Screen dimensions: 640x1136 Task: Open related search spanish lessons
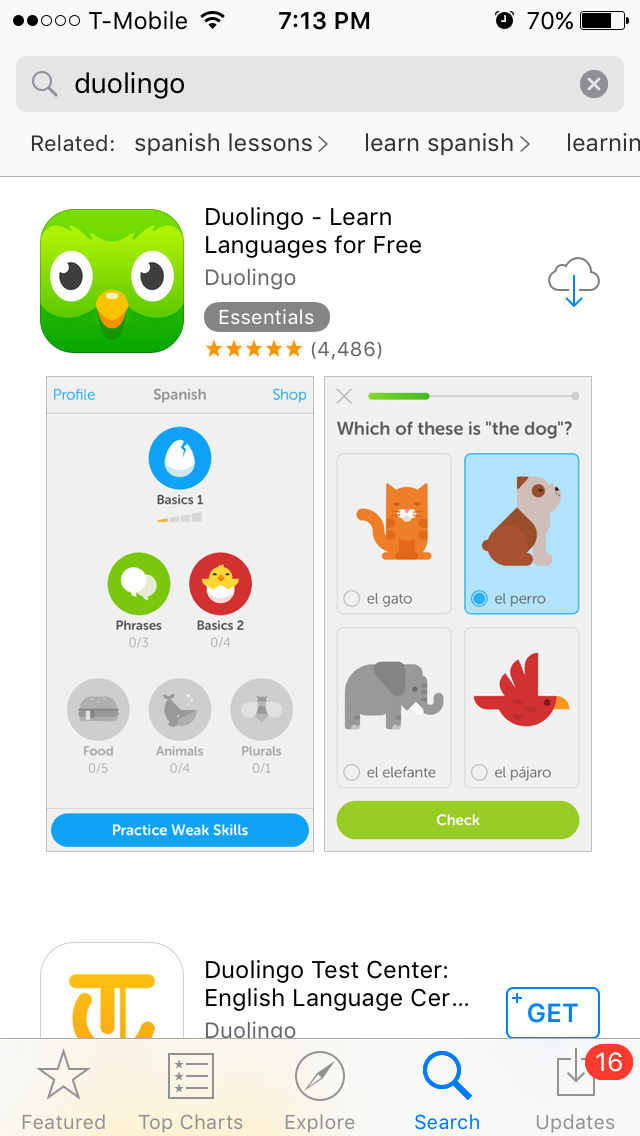click(x=231, y=144)
